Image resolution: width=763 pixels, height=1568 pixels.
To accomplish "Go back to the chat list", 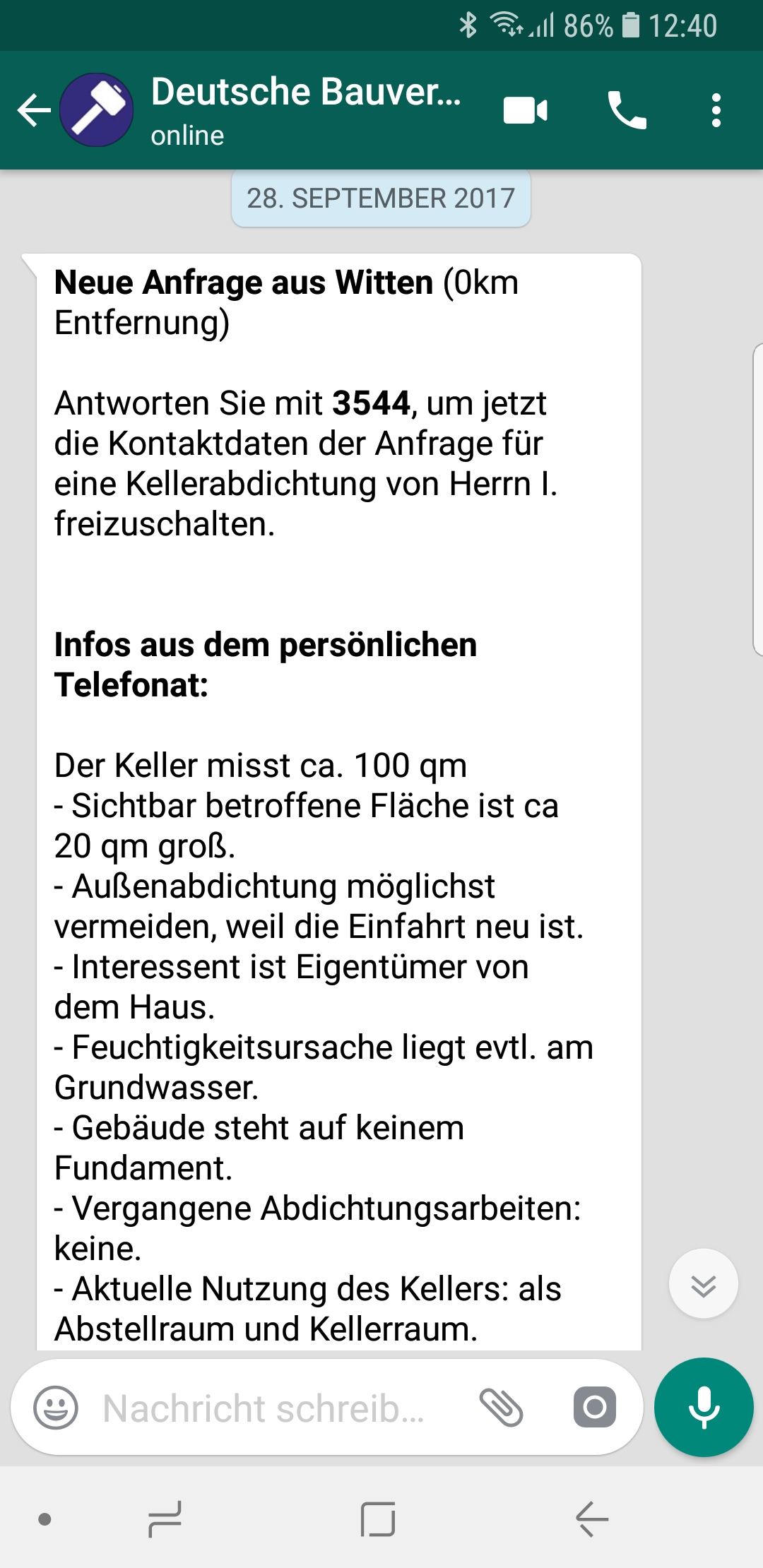I will tap(34, 110).
